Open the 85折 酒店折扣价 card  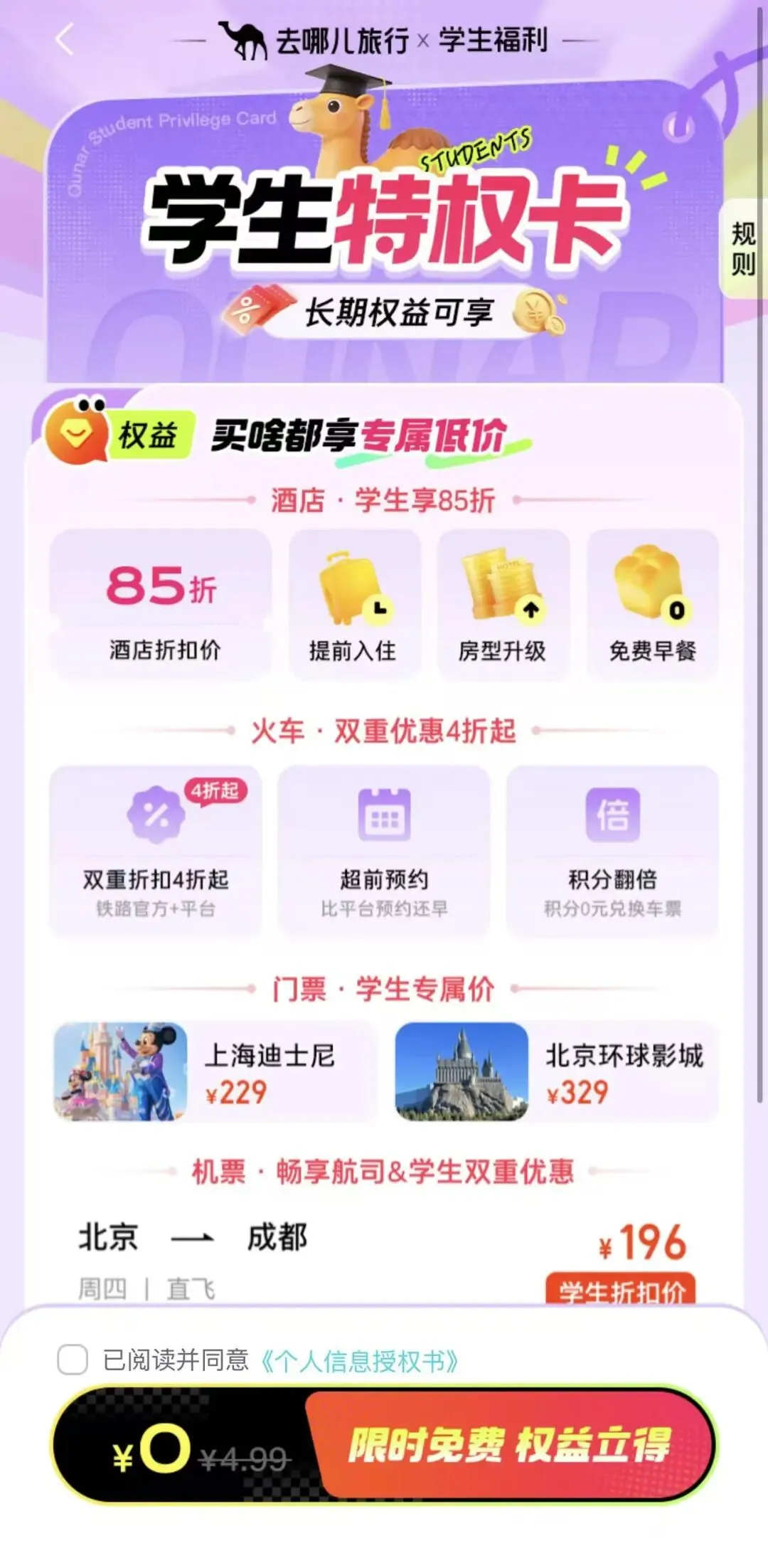pos(161,605)
